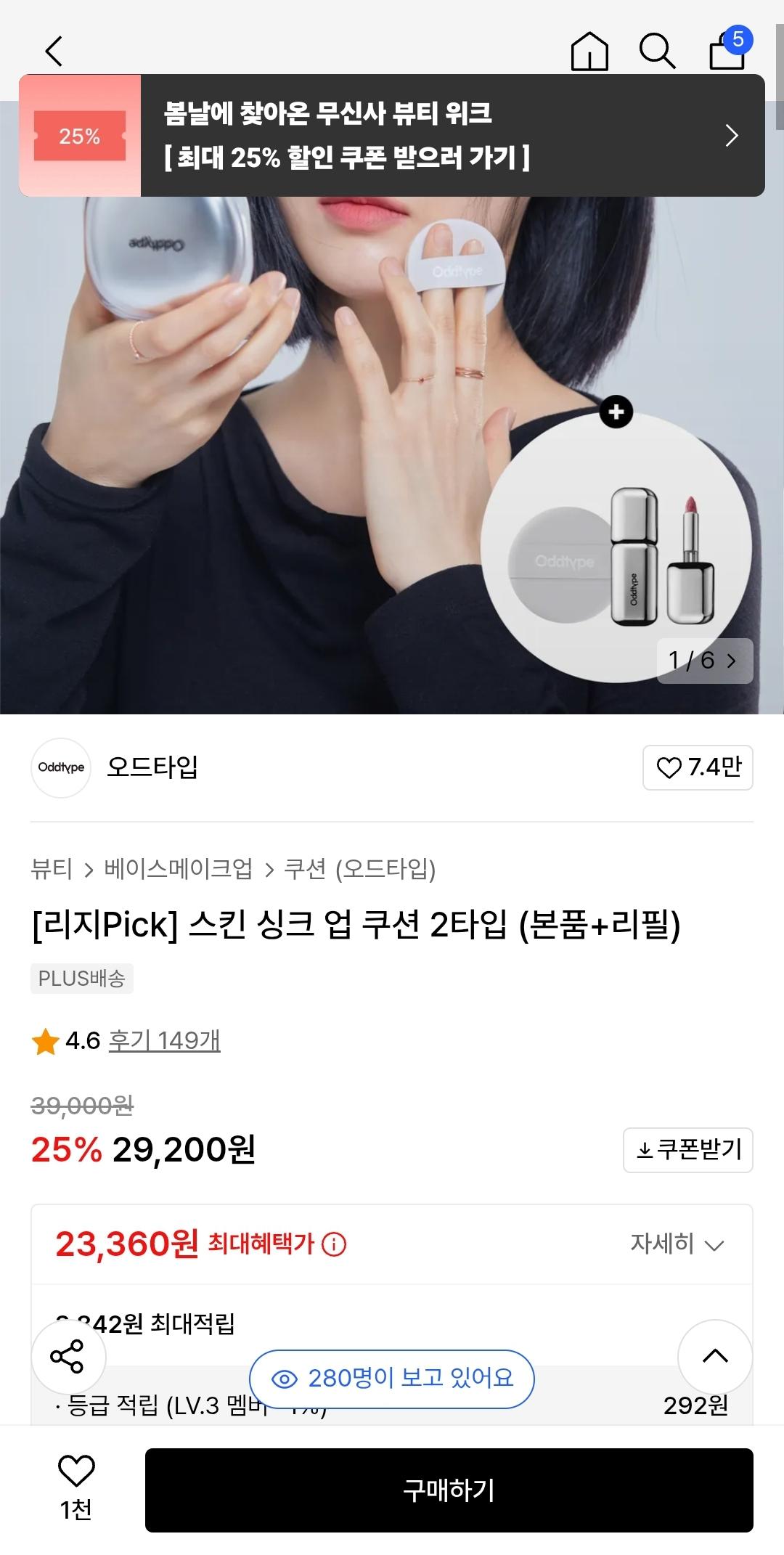Like the 오드타입 brand (7.4만)
The height and width of the screenshot is (1555, 784).
pyautogui.click(x=698, y=767)
